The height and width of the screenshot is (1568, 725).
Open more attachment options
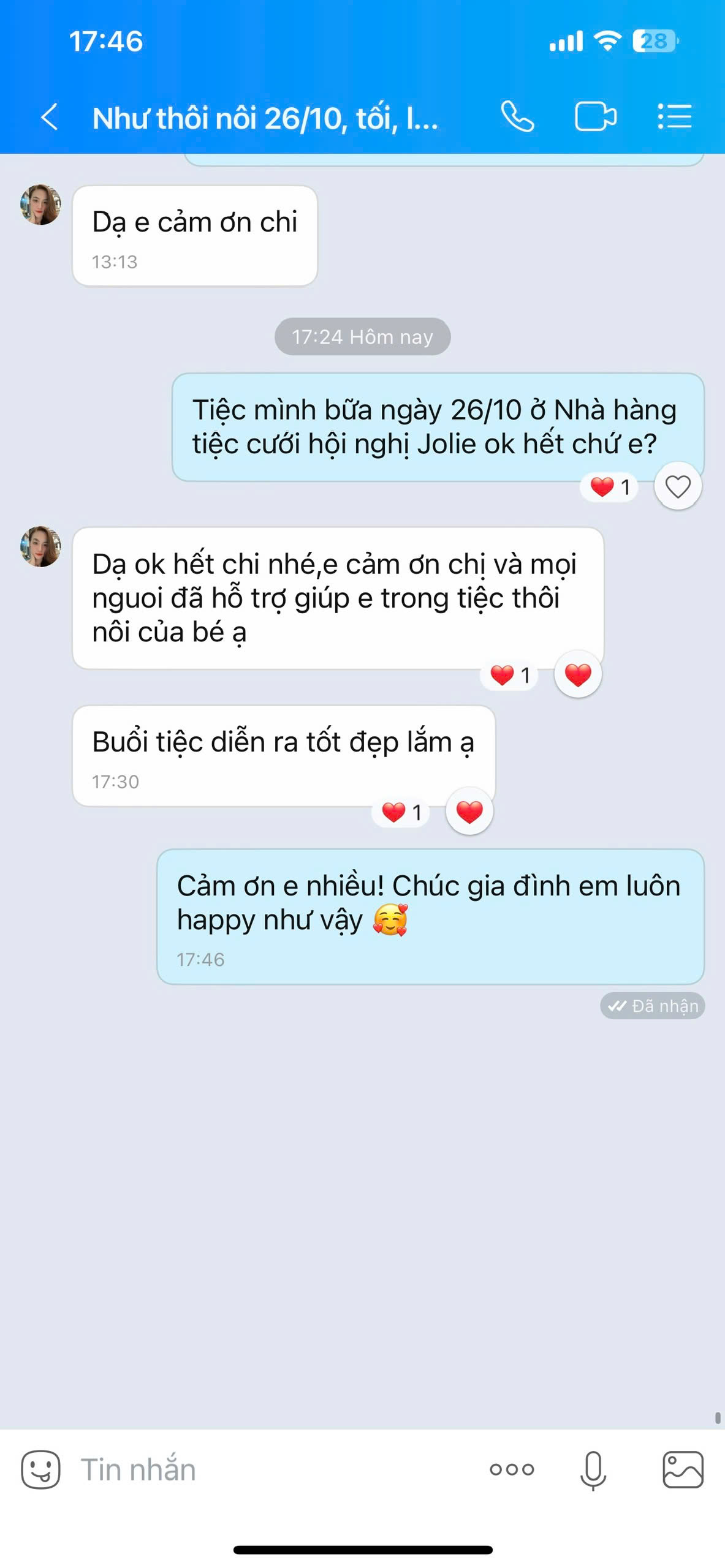[512, 1469]
